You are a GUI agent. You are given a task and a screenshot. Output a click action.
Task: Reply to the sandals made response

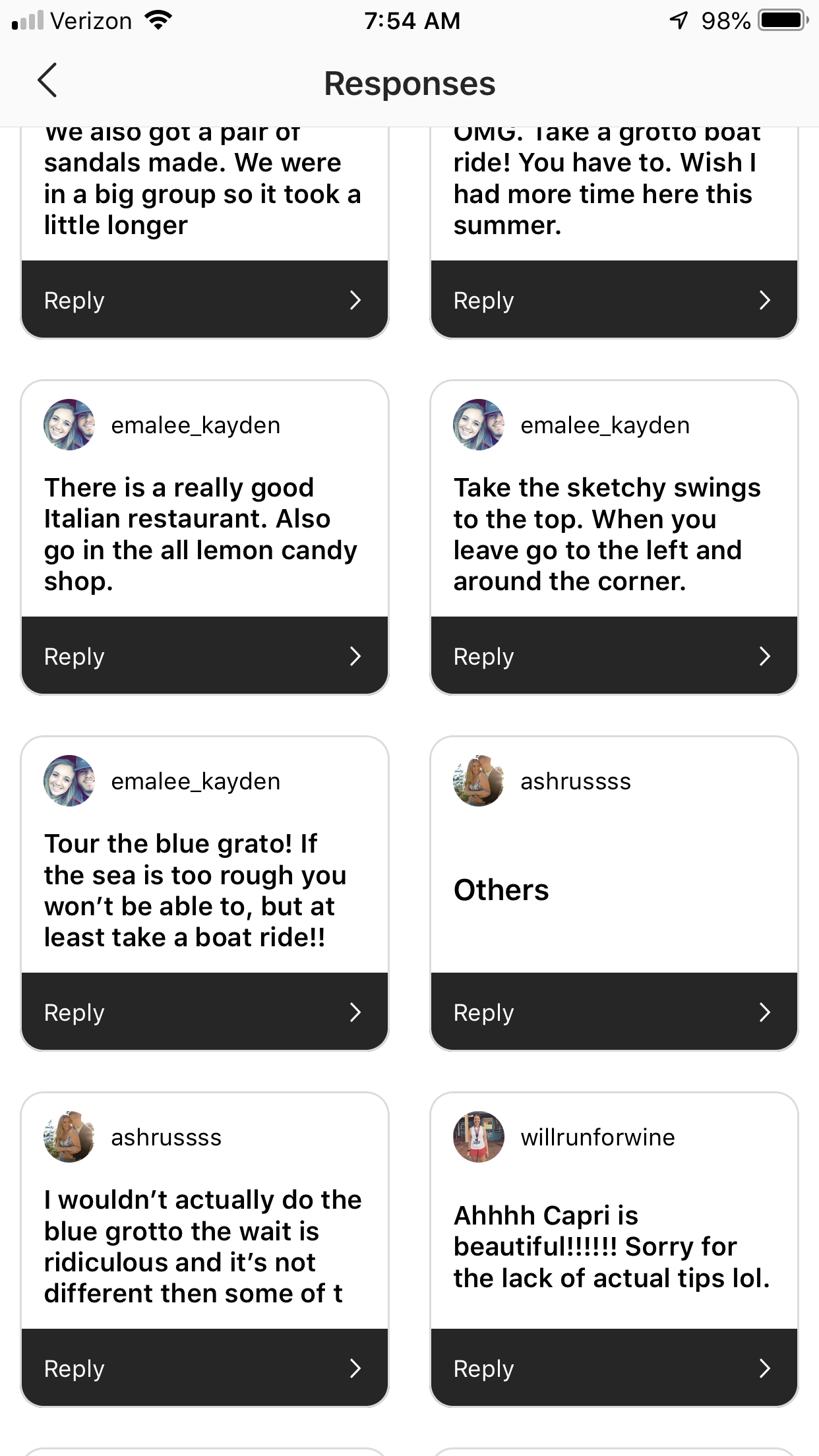click(x=204, y=300)
